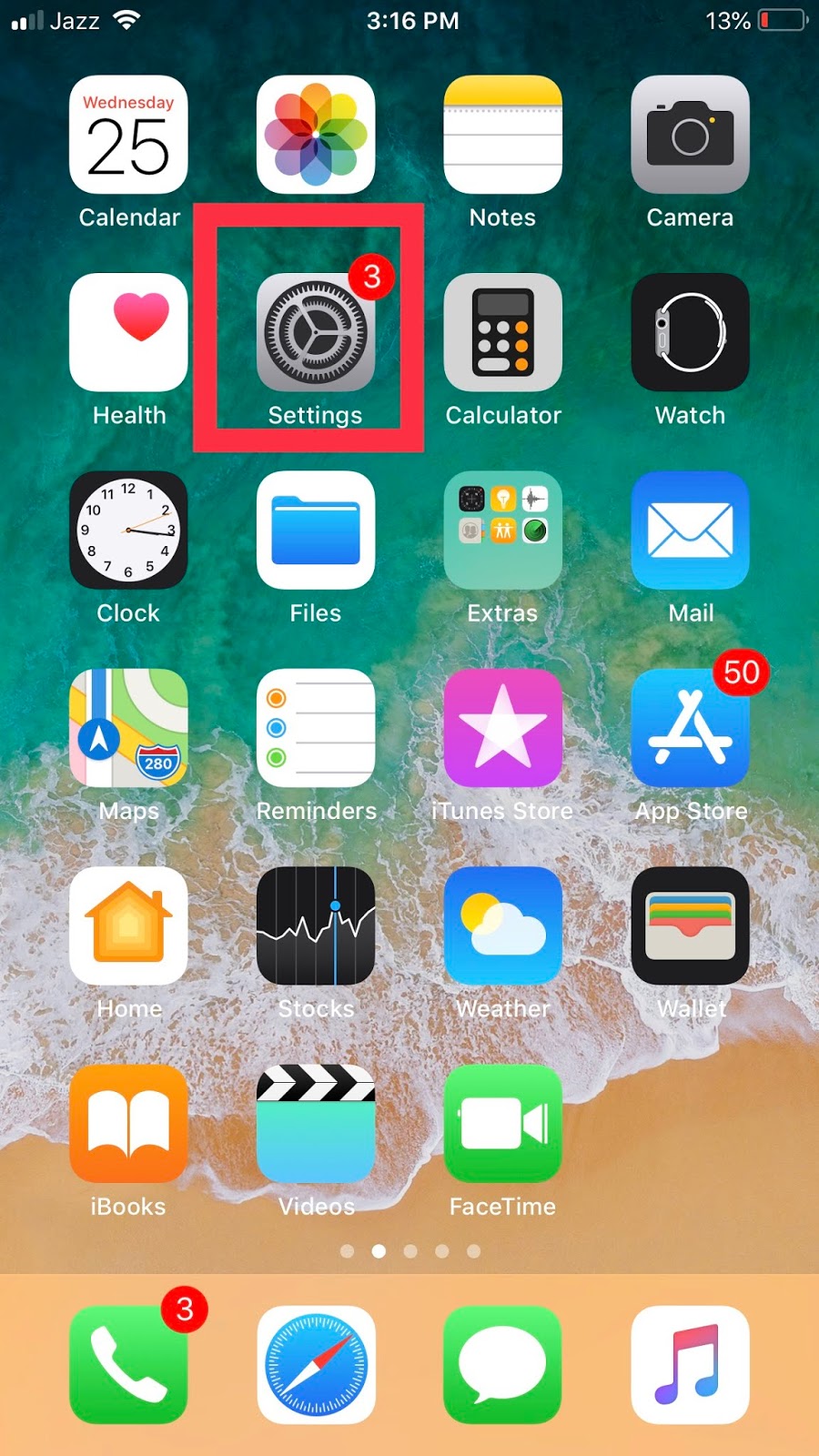Open Messages in the dock
The image size is (819, 1456).
(x=502, y=1365)
